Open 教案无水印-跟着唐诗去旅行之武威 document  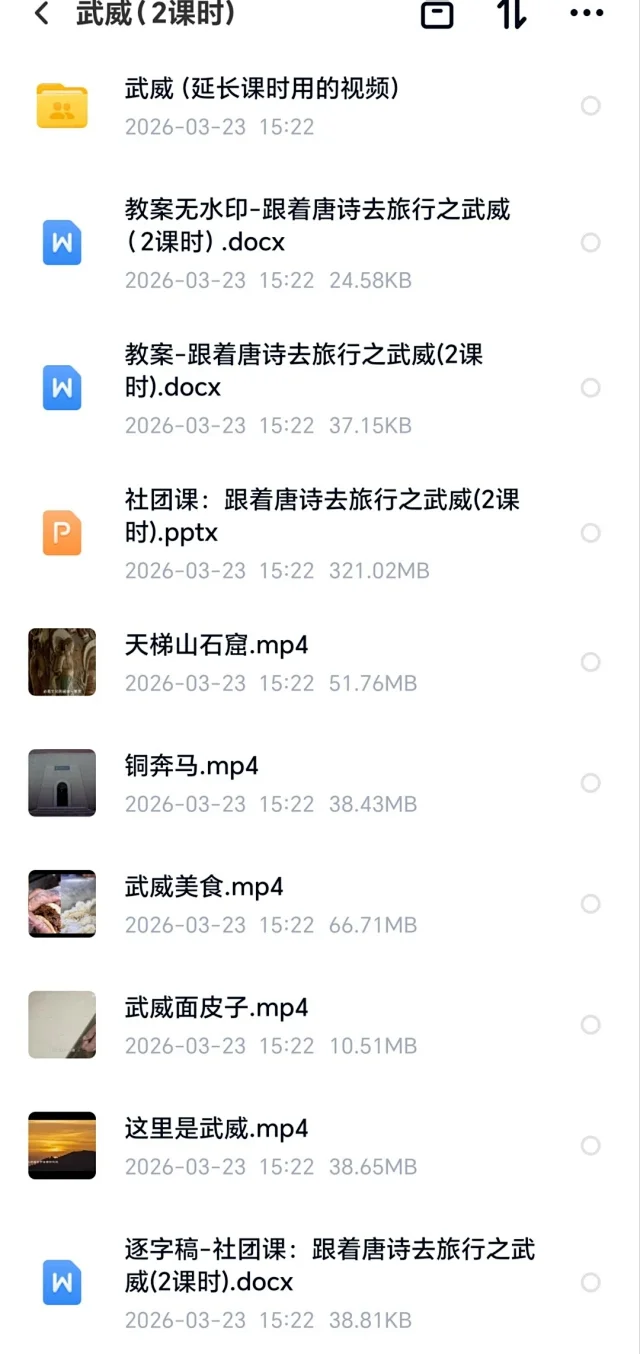[x=316, y=243]
